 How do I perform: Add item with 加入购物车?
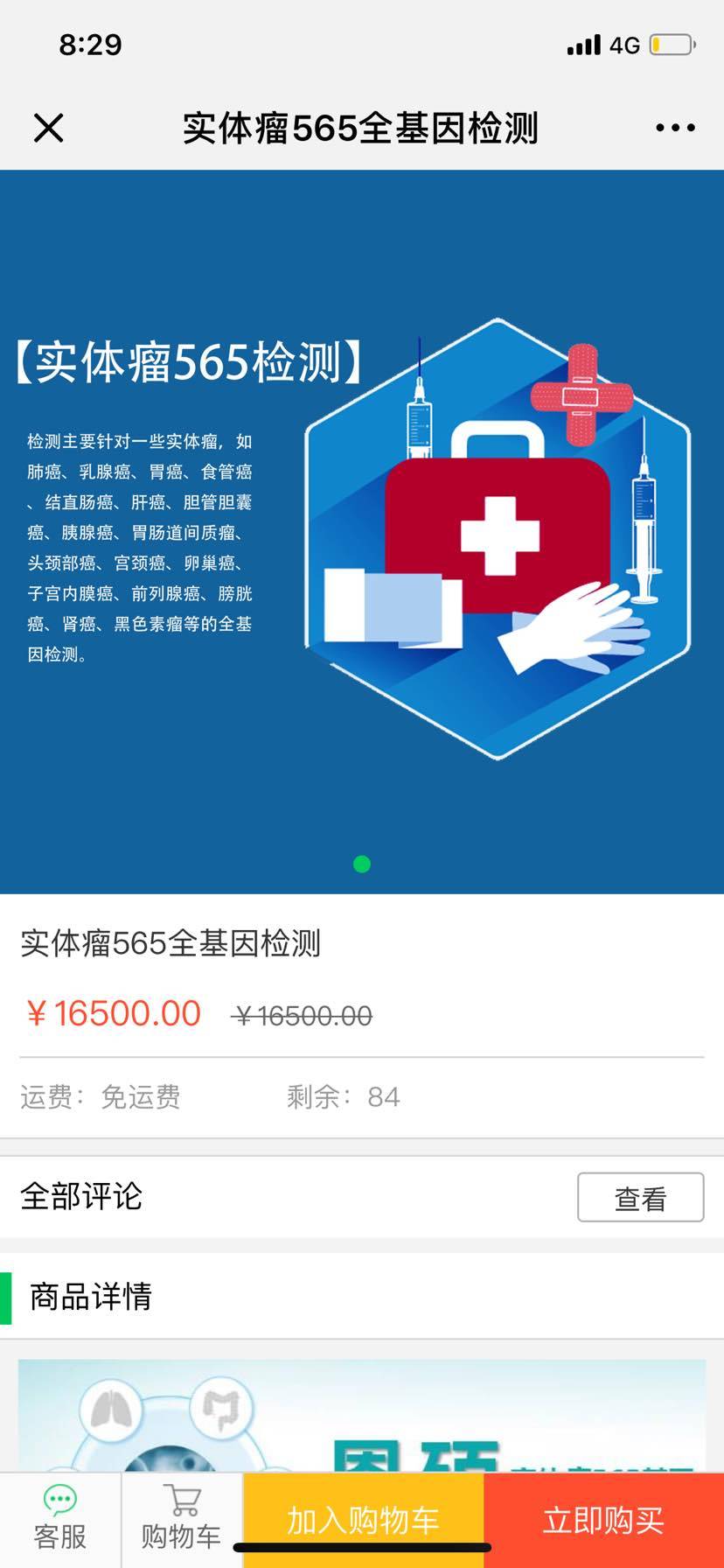[x=363, y=1519]
